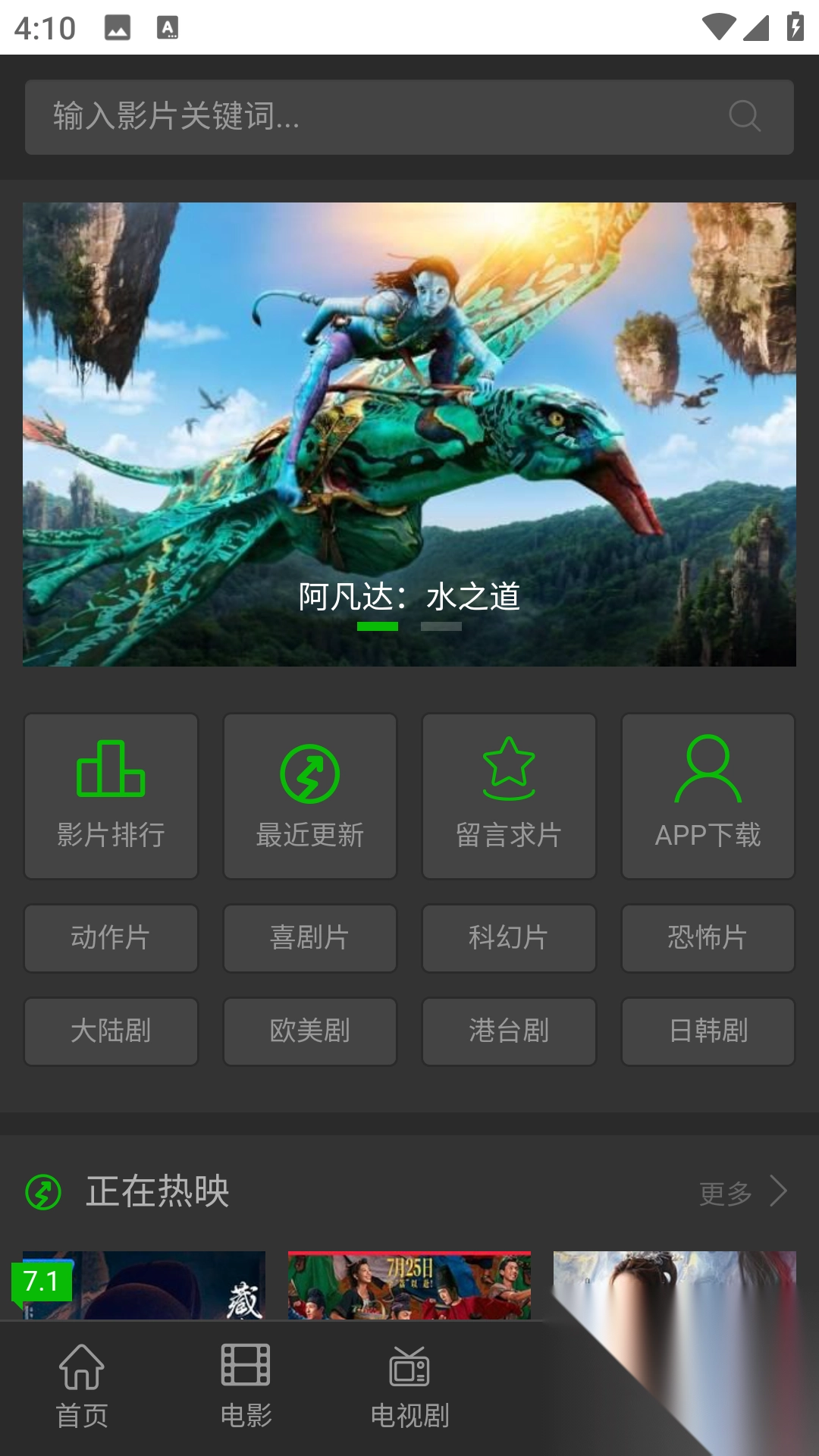Screen dimensions: 819x1456
Task: Open APP下载 page
Action: (708, 796)
